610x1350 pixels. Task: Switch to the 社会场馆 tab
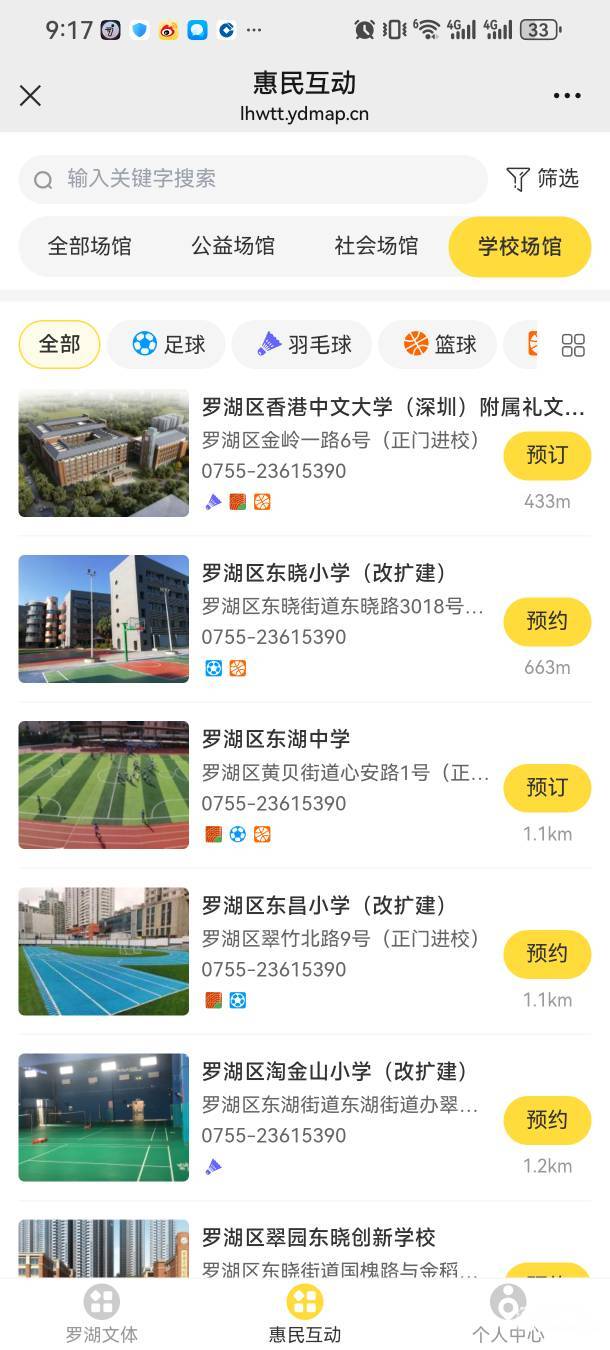coord(376,246)
